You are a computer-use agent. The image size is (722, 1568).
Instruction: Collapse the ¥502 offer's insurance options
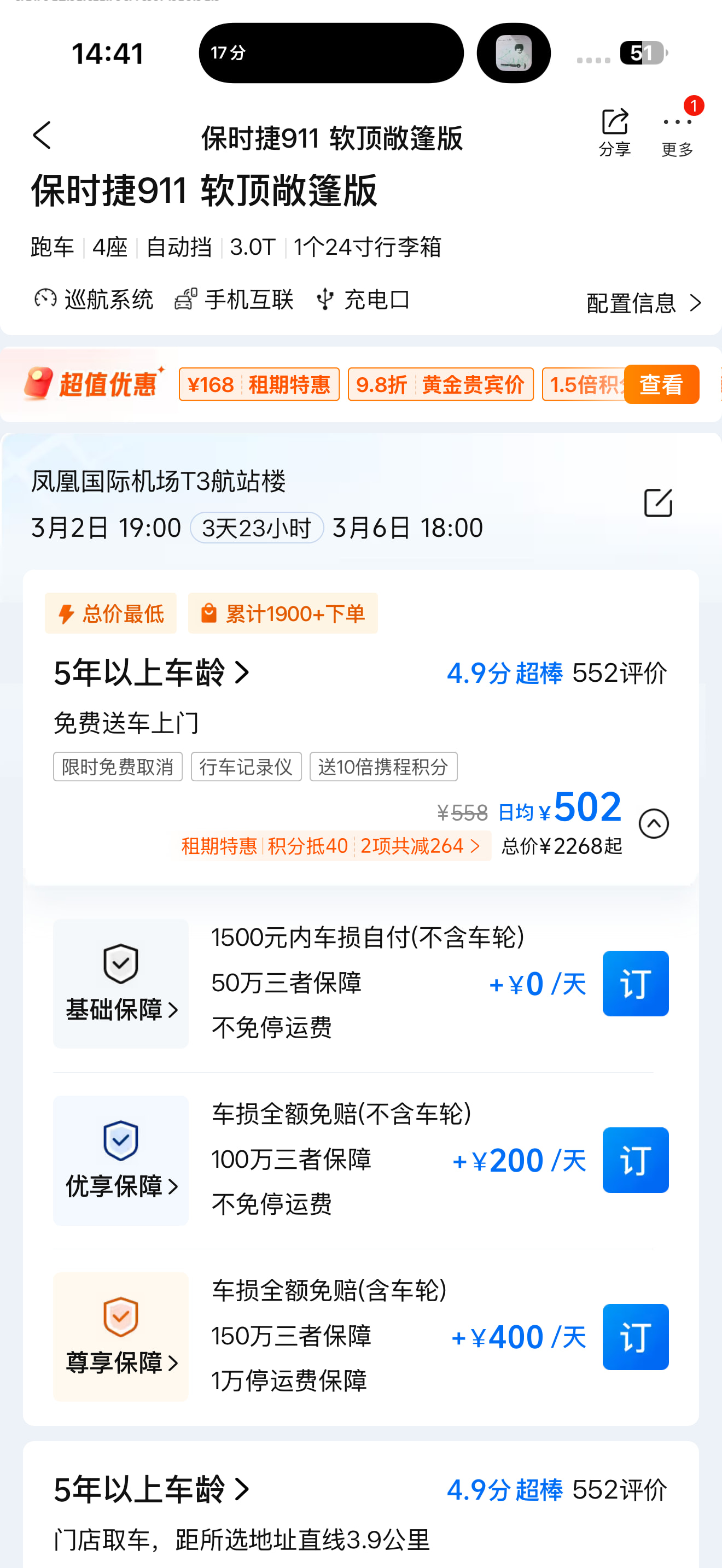(654, 823)
